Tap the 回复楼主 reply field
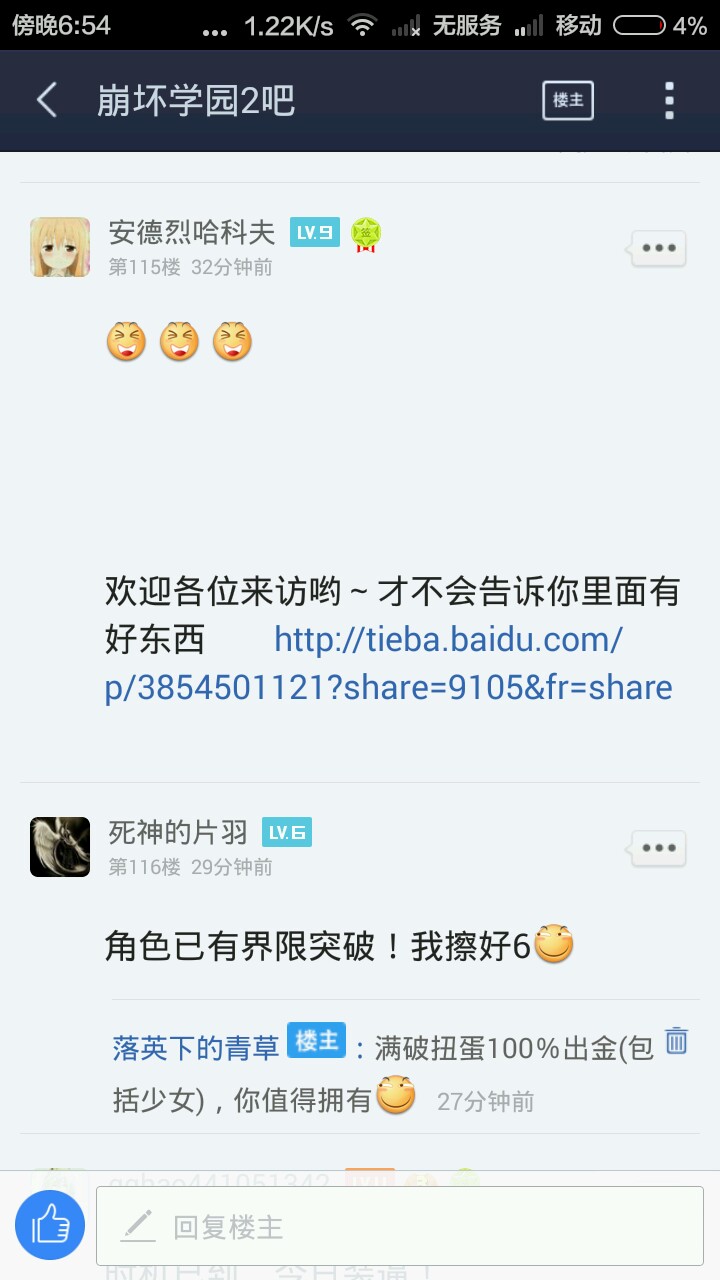Viewport: 720px width, 1280px height. tap(400, 1226)
